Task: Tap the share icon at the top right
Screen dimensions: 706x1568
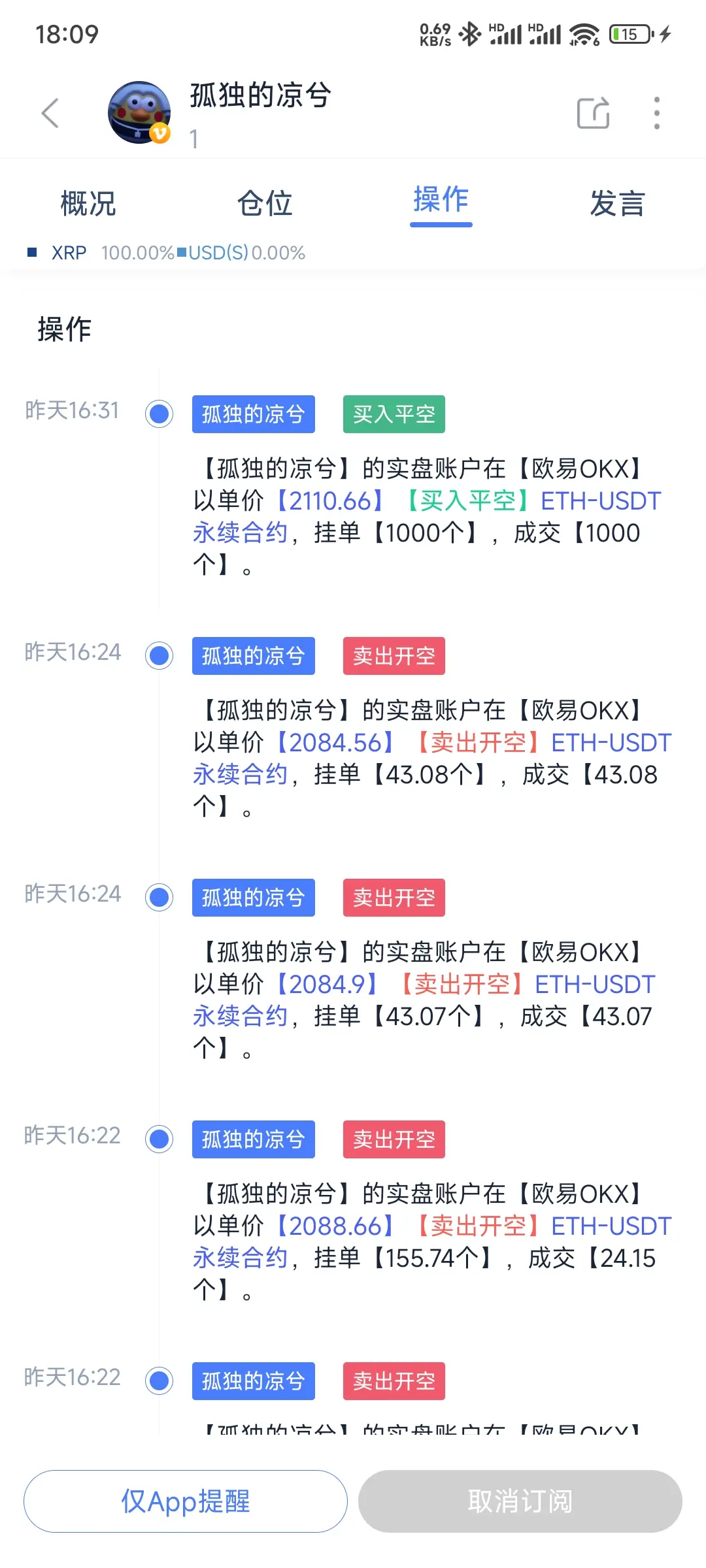Action: [592, 112]
